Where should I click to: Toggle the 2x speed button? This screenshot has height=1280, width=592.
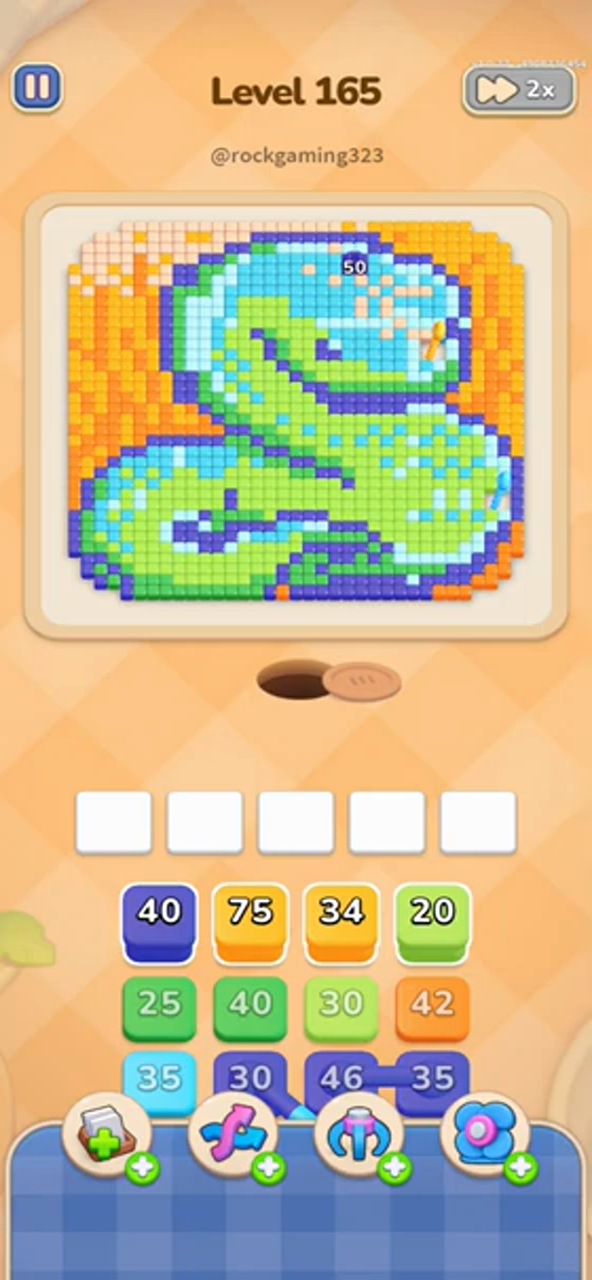(x=519, y=90)
